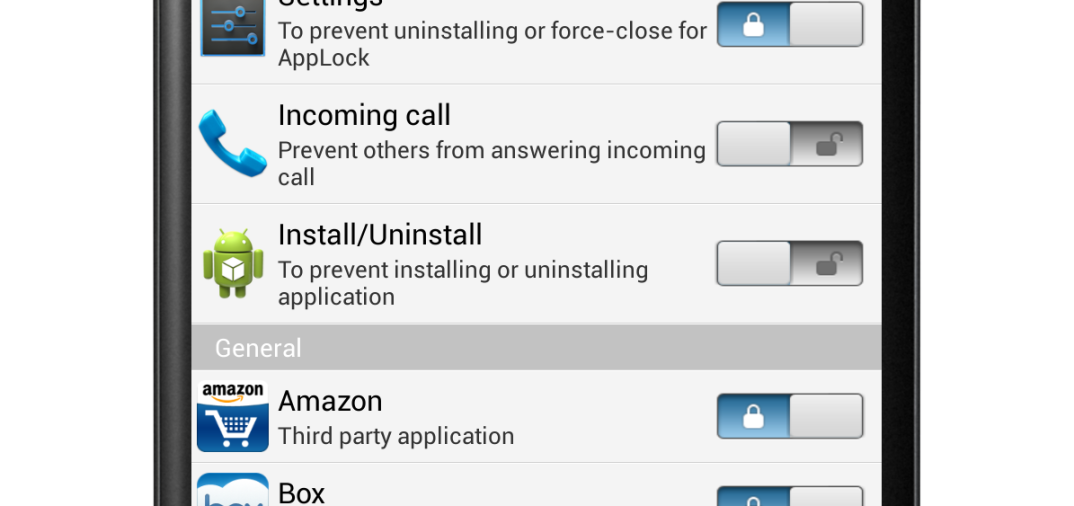Turn off the Settings lock toggle
Screen dimensions: 1074x506
point(789,24)
